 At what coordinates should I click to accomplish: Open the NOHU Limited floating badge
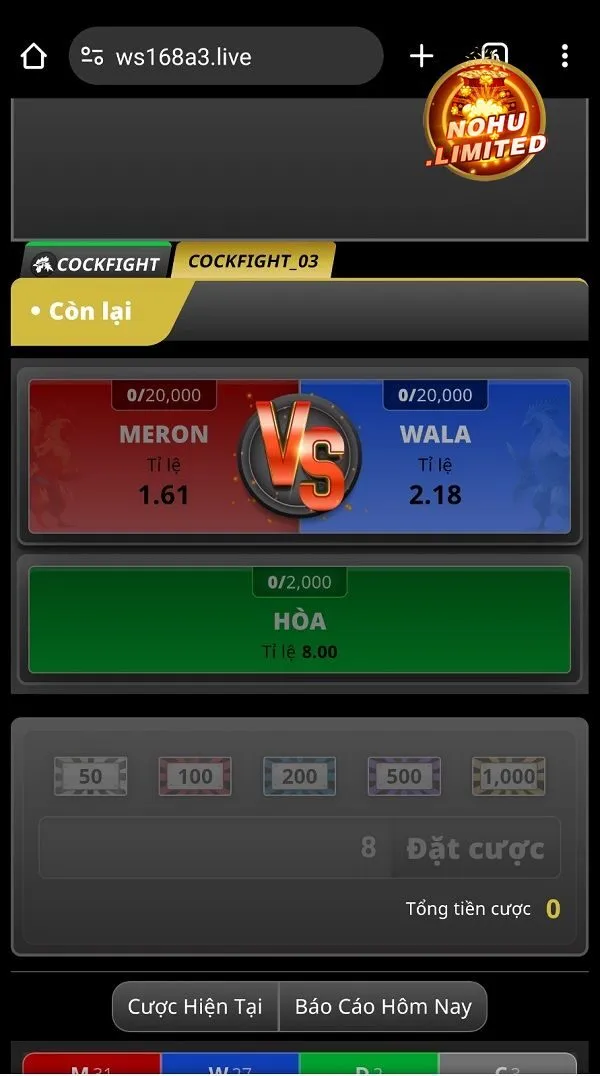click(485, 122)
